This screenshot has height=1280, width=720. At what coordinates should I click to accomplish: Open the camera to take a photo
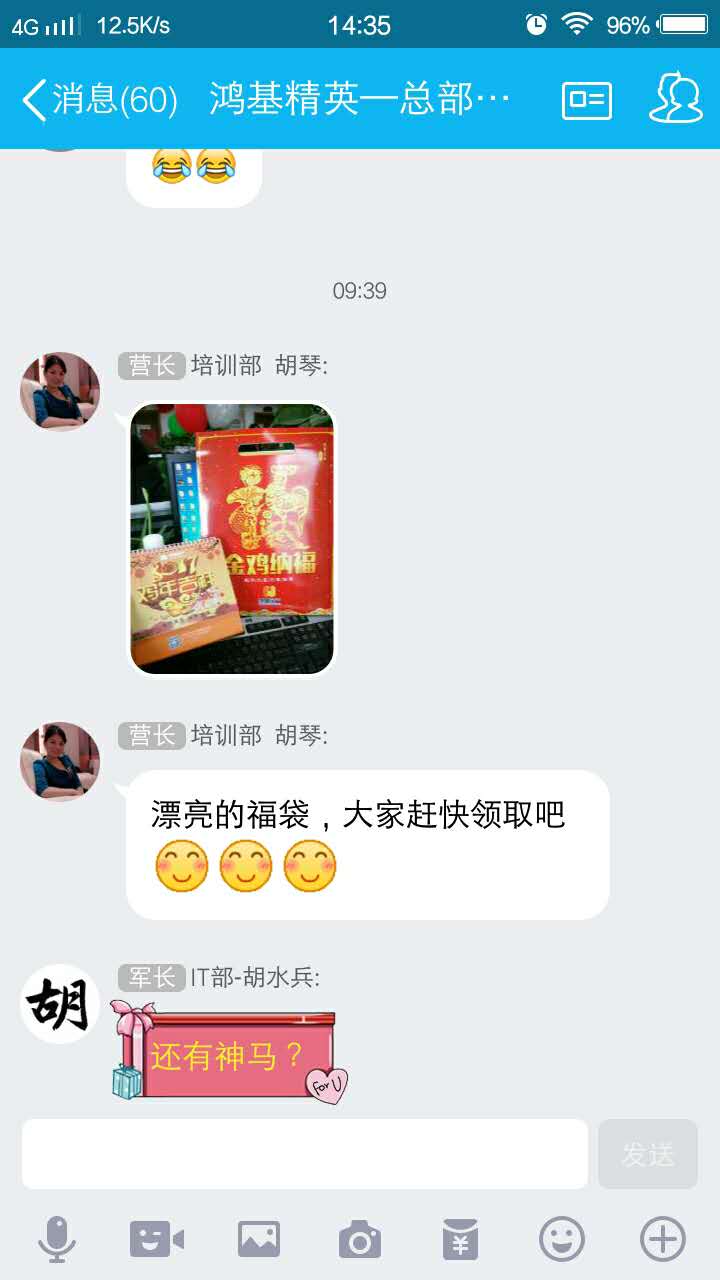click(x=360, y=1240)
